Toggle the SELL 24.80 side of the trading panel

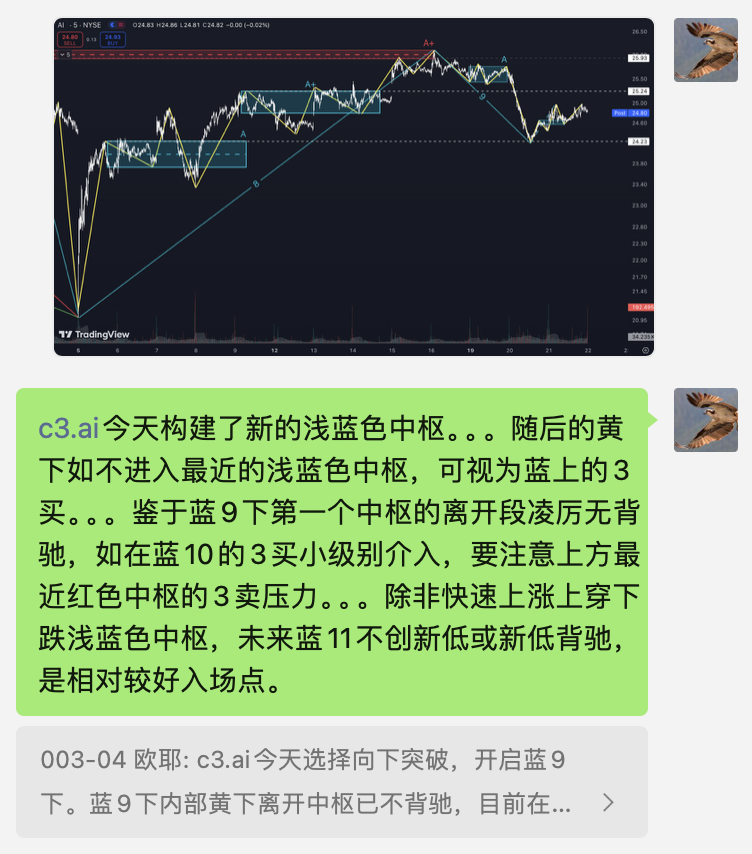pos(68,39)
